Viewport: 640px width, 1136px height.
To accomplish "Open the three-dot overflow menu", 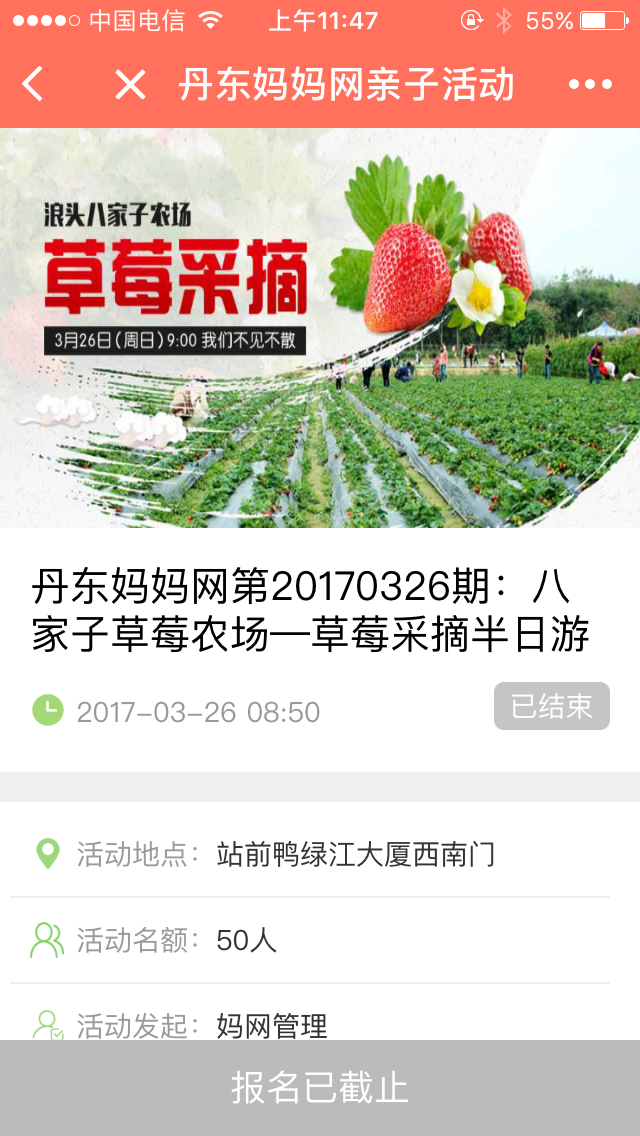I will [589, 85].
